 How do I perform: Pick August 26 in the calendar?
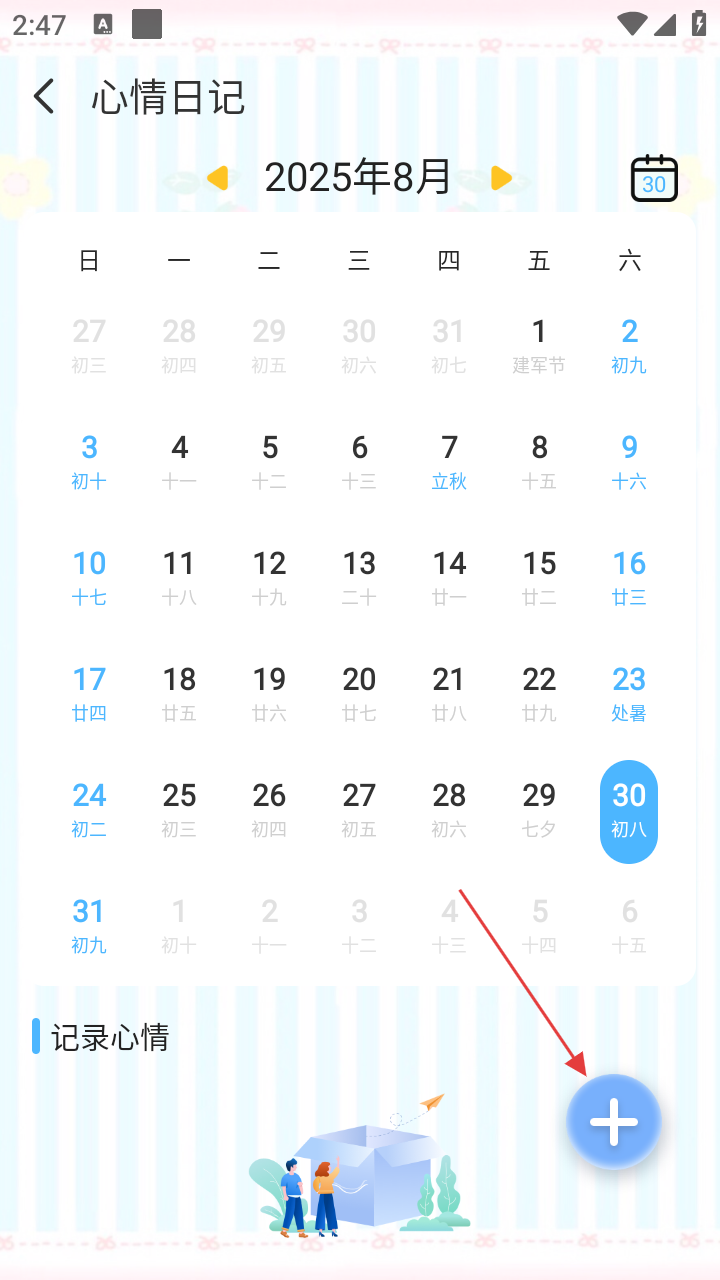269,808
